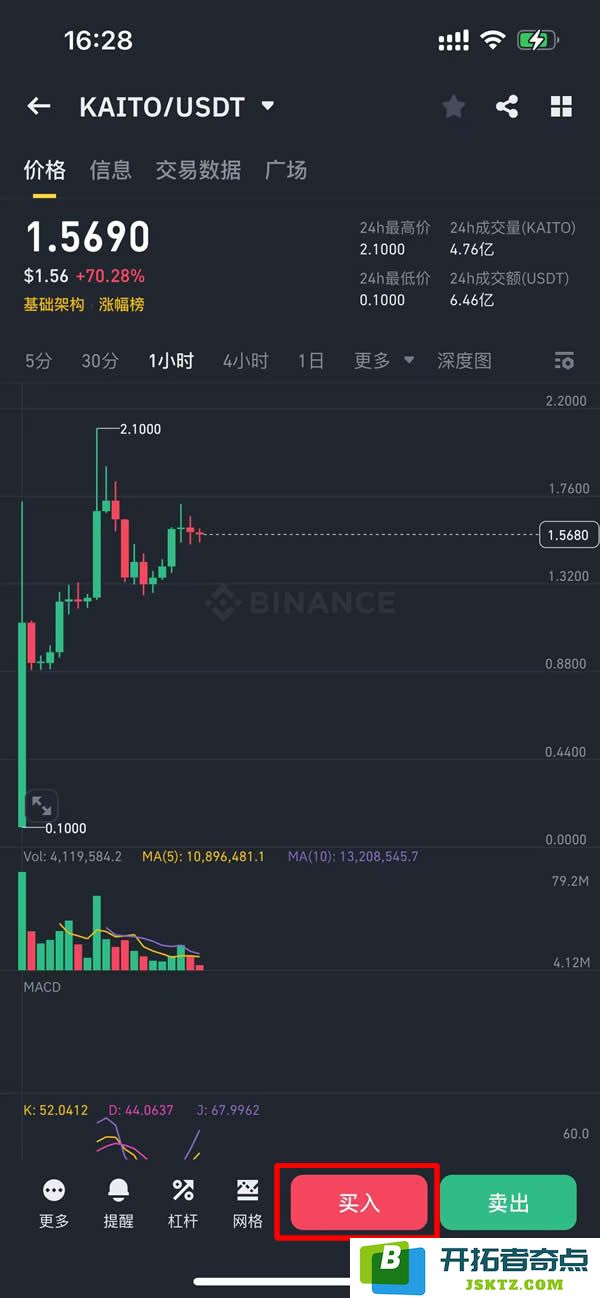This screenshot has width=600, height=1298.
Task: Select the 5分 chart interval
Action: point(38,361)
